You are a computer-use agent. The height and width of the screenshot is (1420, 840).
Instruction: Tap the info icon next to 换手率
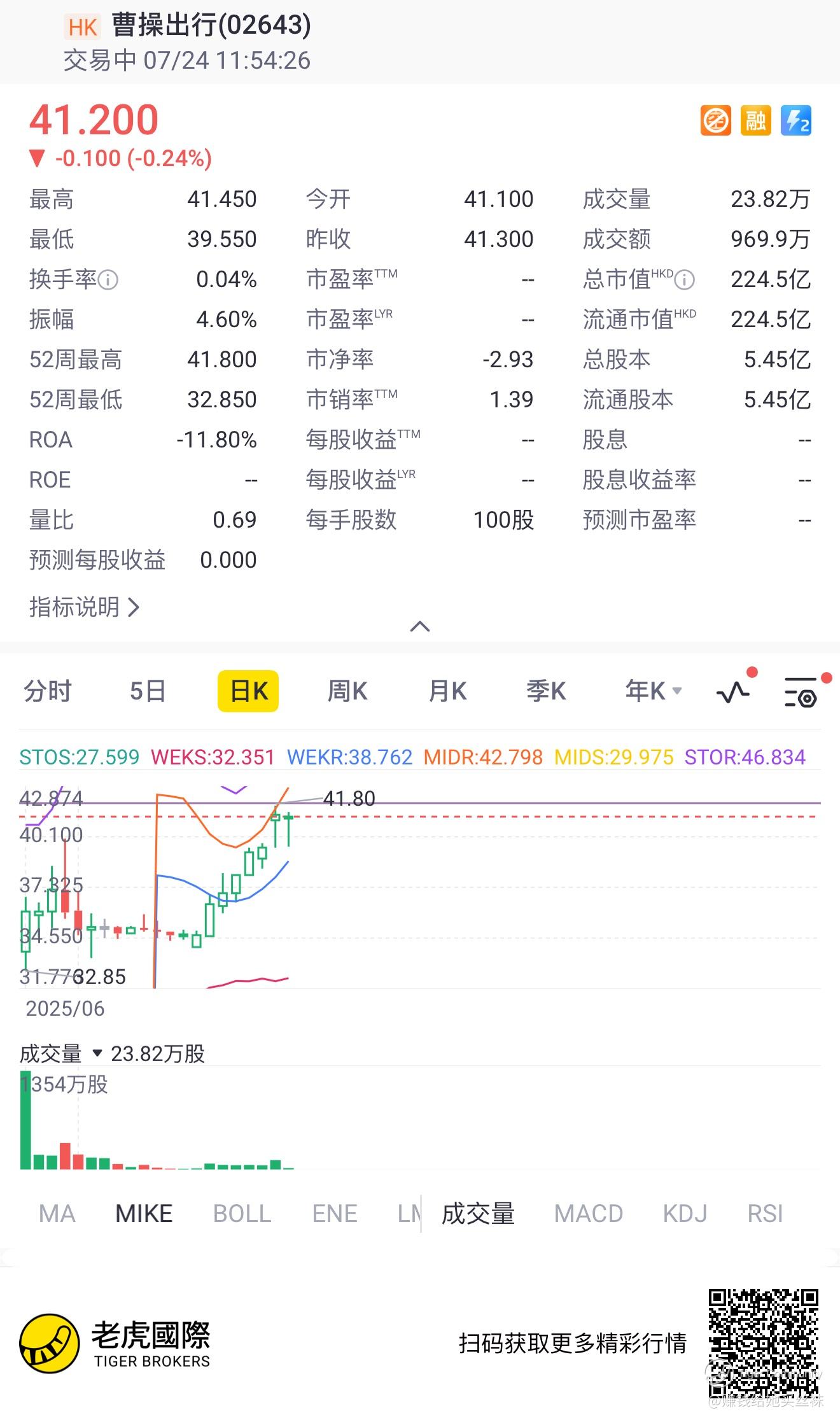click(108, 279)
